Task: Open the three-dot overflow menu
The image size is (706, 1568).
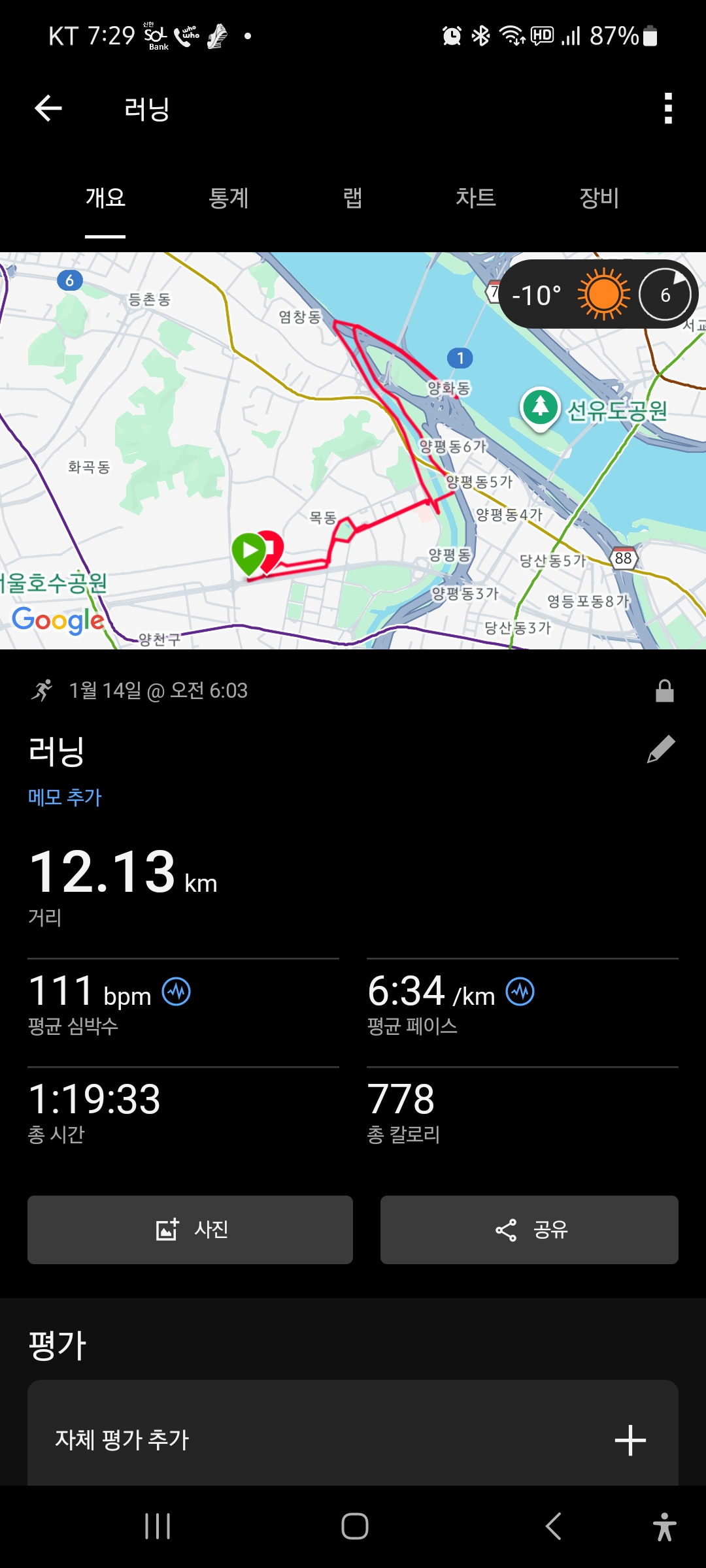Action: 667,110
